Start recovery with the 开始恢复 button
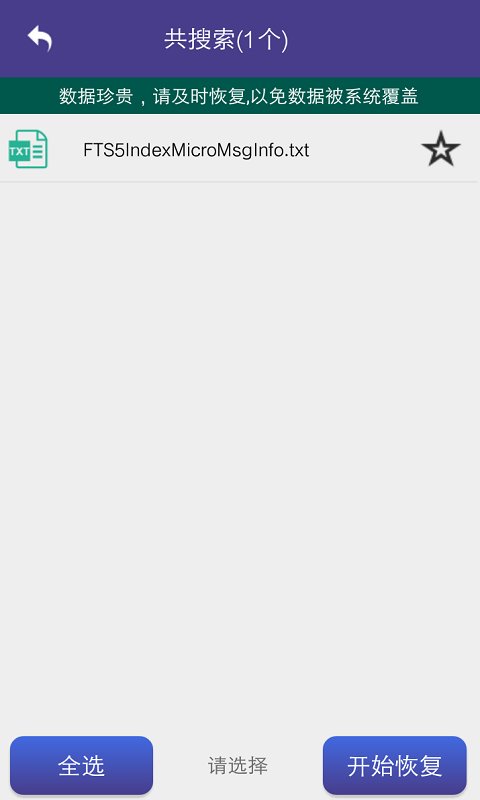 (395, 765)
